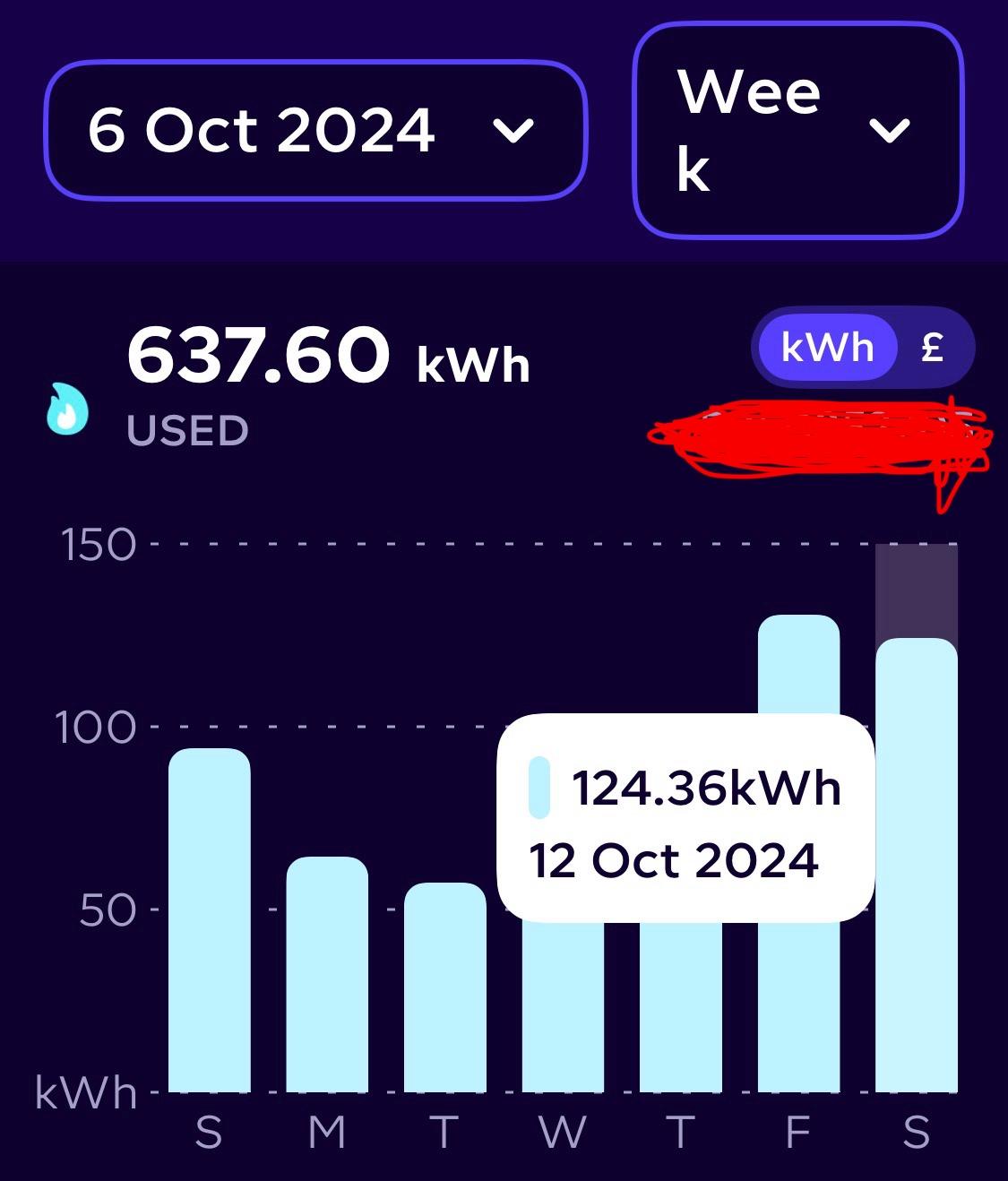Select the kWh unit option
Screen dimensions: 1008x1181
click(827, 348)
